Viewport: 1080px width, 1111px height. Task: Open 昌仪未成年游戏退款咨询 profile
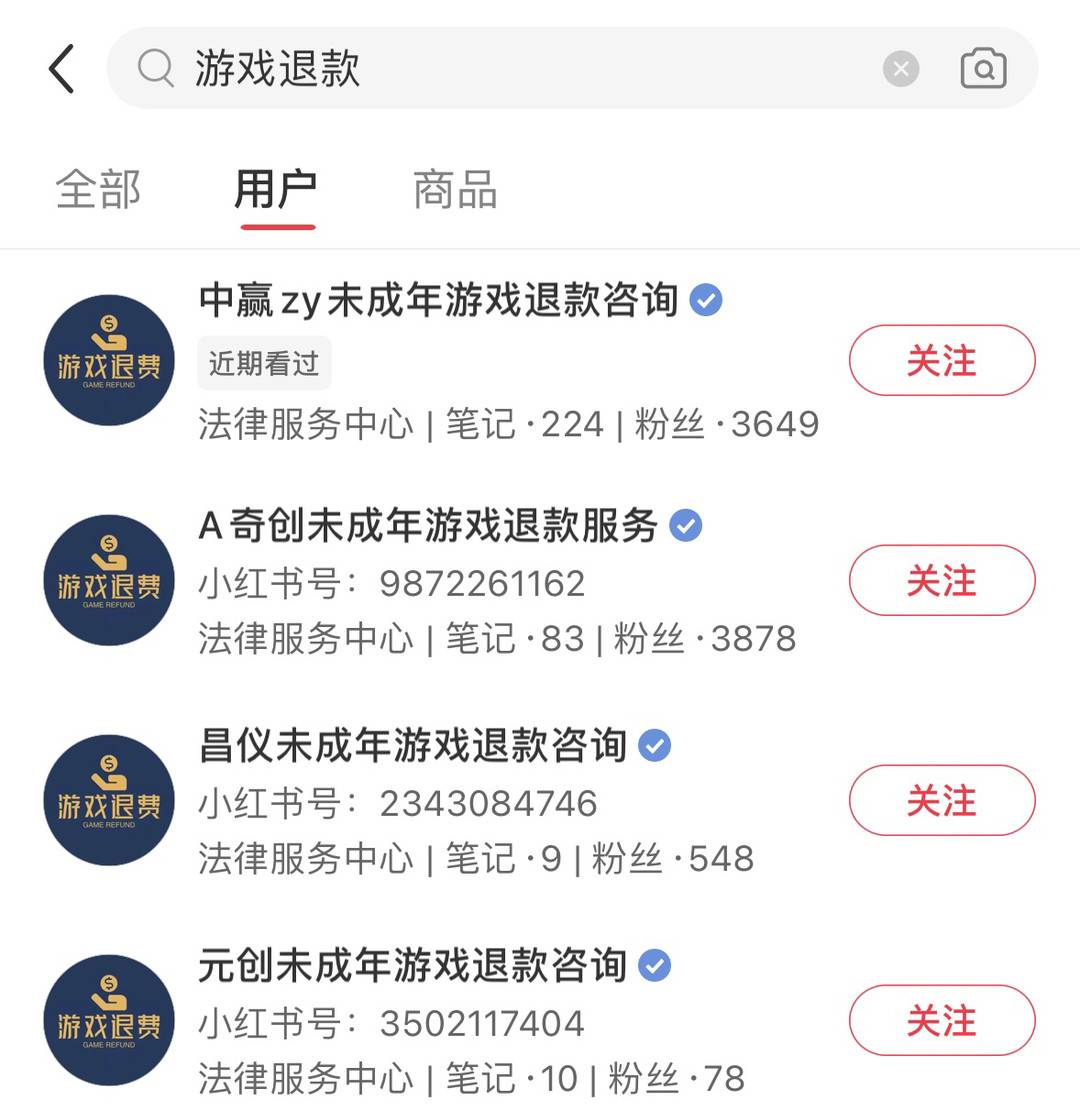tap(412, 746)
